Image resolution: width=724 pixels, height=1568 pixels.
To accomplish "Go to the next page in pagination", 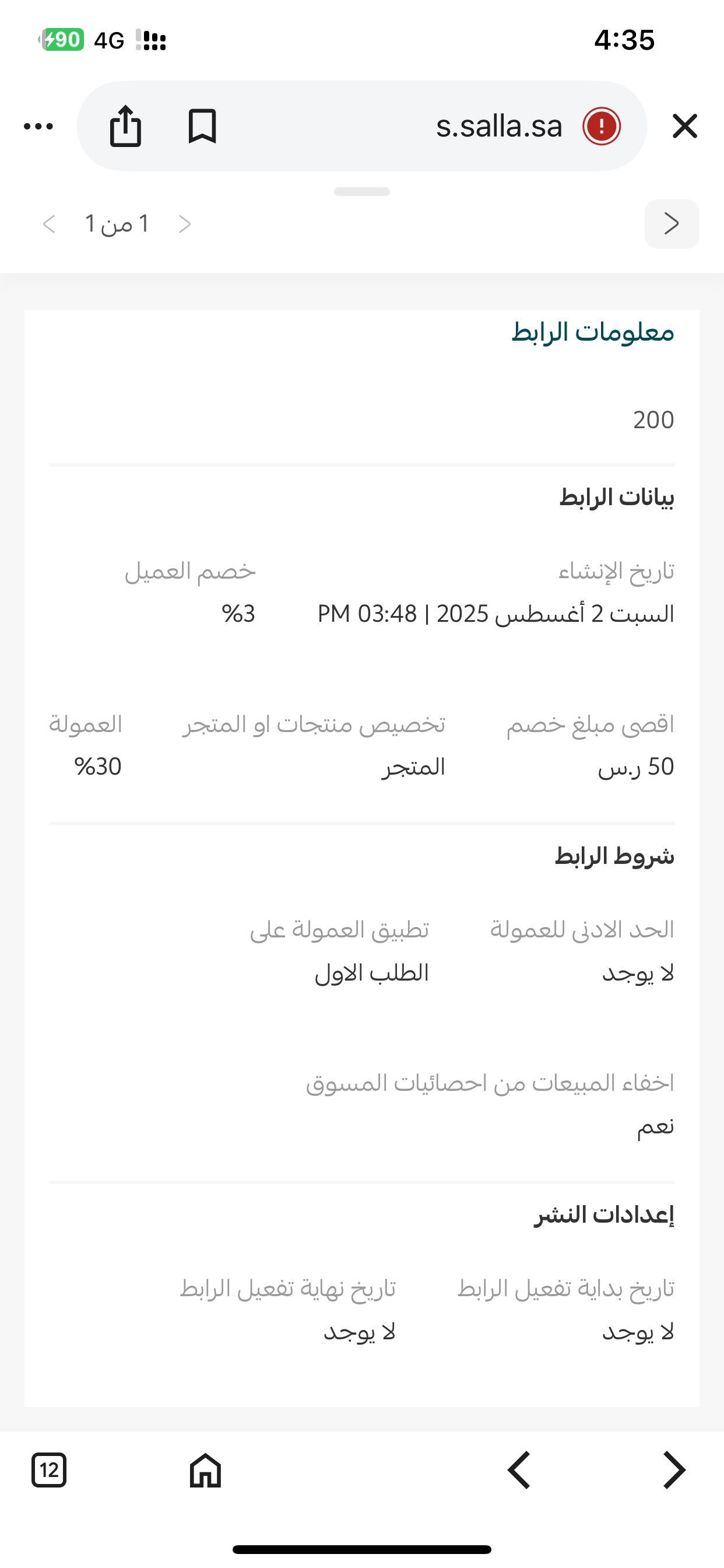I will [x=50, y=224].
